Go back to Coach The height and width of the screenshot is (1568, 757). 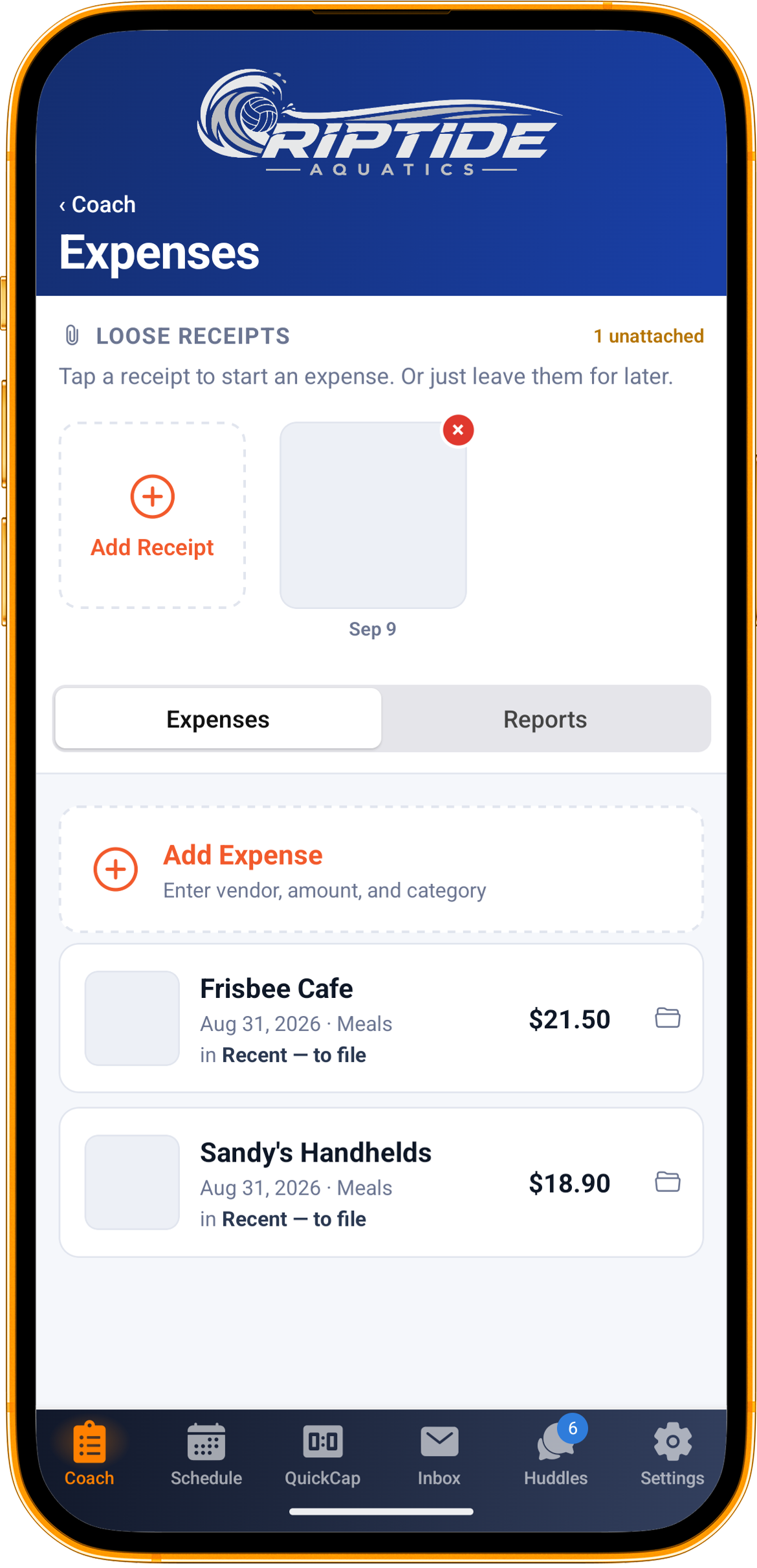(x=97, y=204)
